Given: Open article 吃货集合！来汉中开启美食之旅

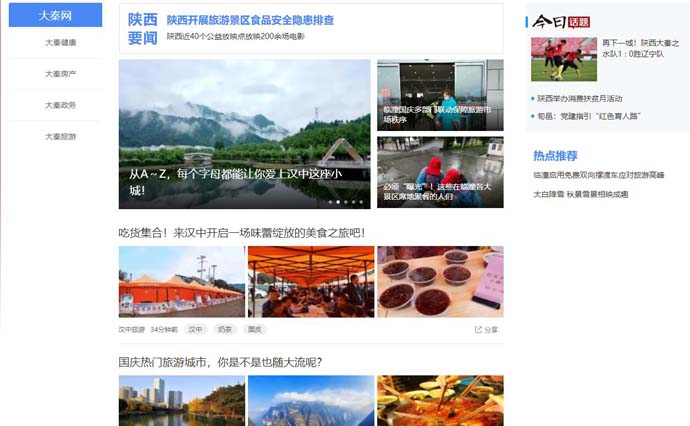Looking at the screenshot, I should point(242,233).
